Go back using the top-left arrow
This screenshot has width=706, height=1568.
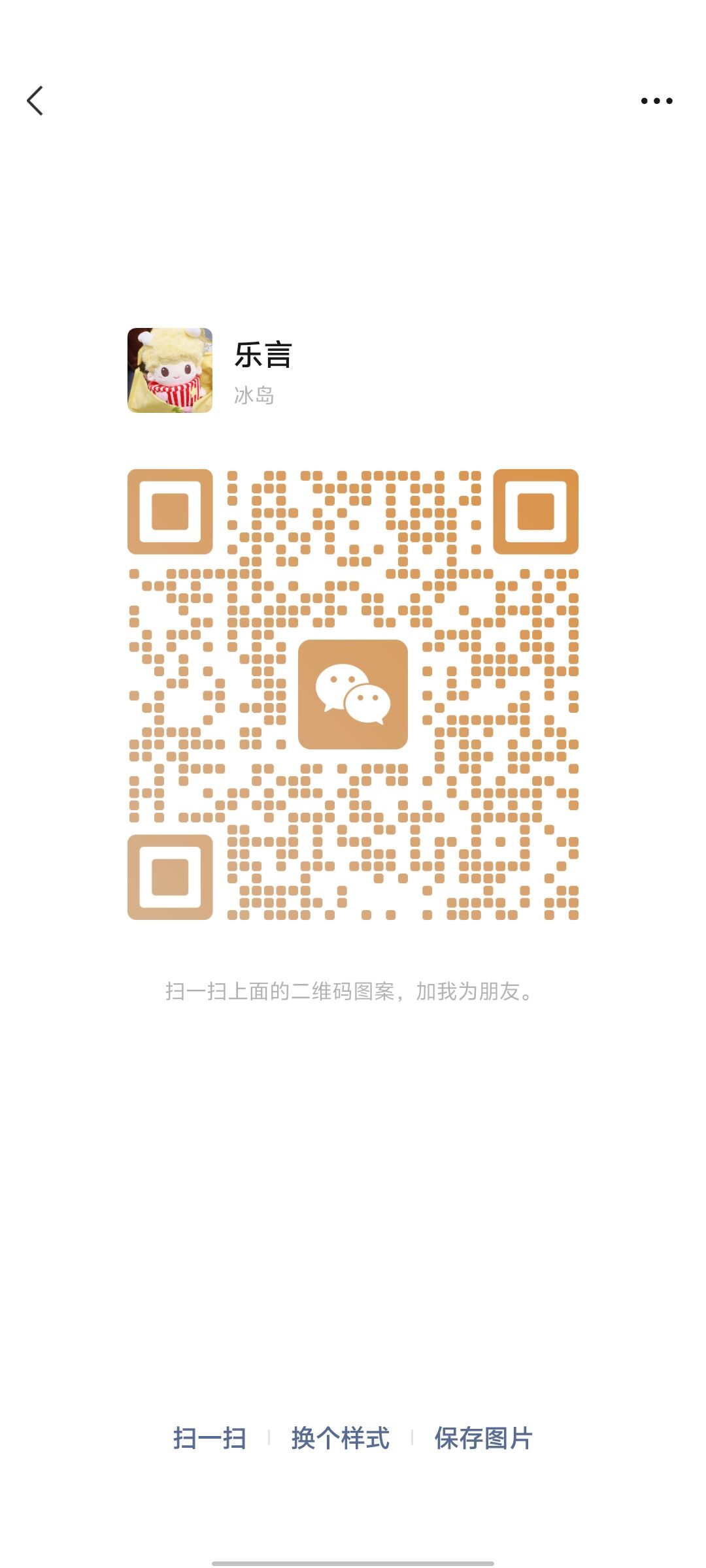[35, 101]
